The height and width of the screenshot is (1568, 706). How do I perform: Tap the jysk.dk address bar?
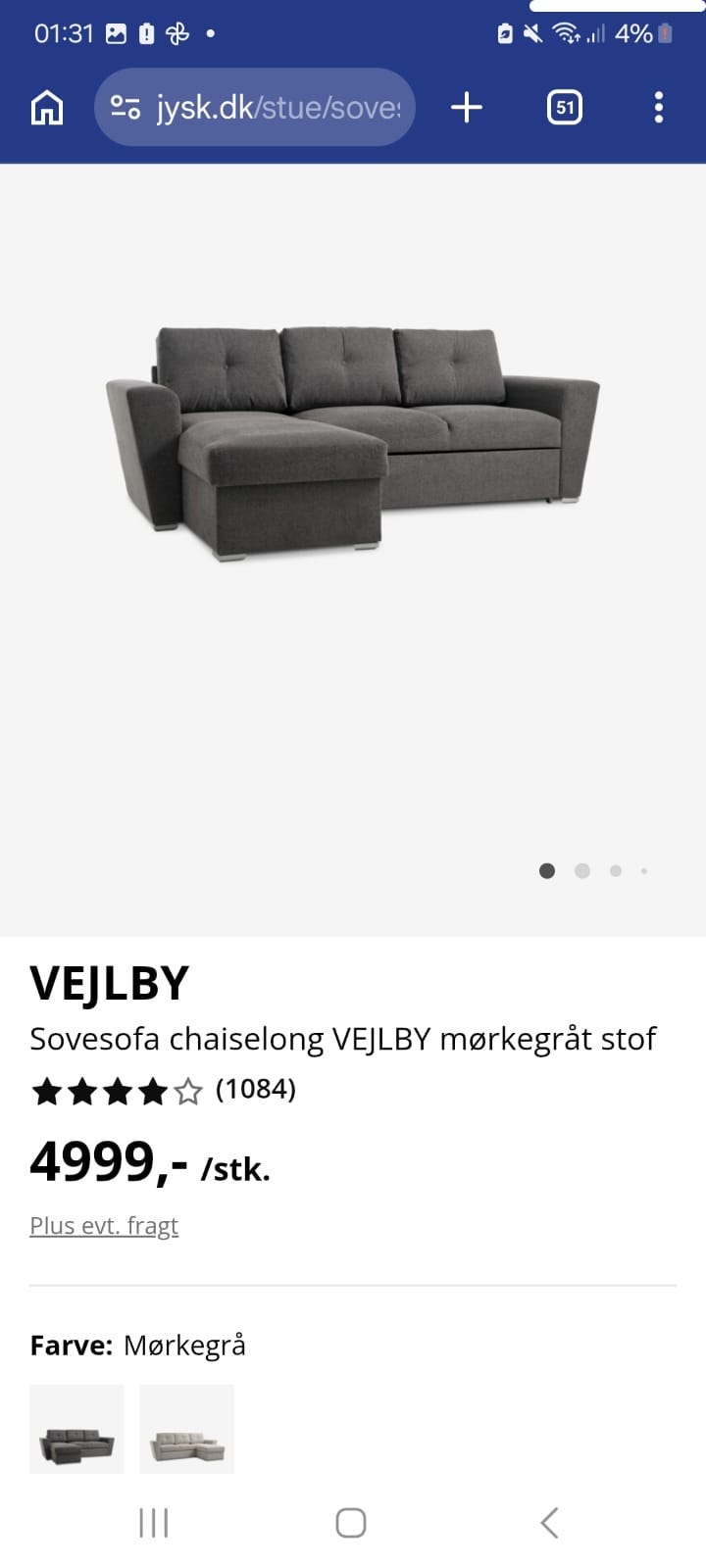coord(255,108)
